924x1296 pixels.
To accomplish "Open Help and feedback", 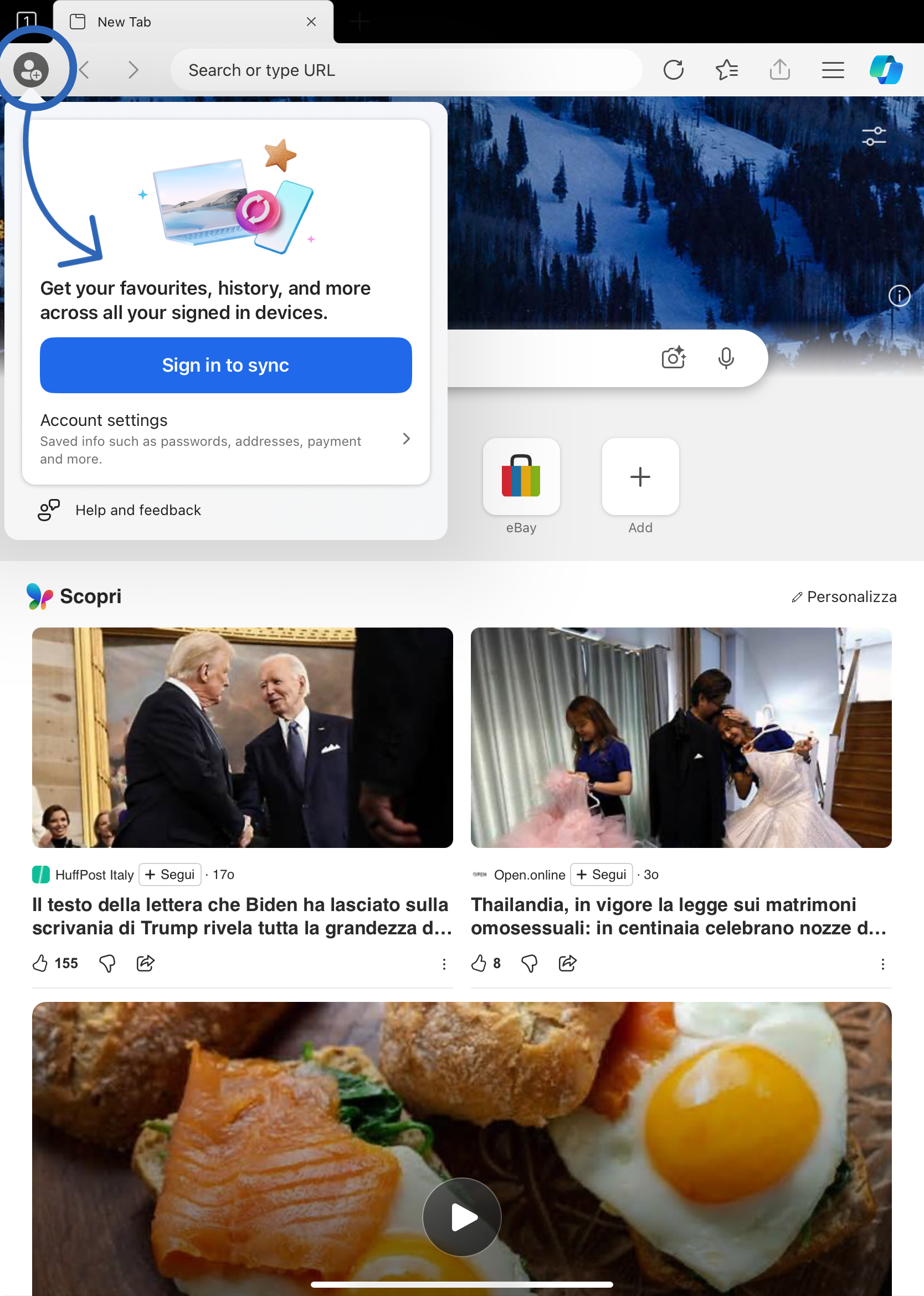I will [x=138, y=510].
